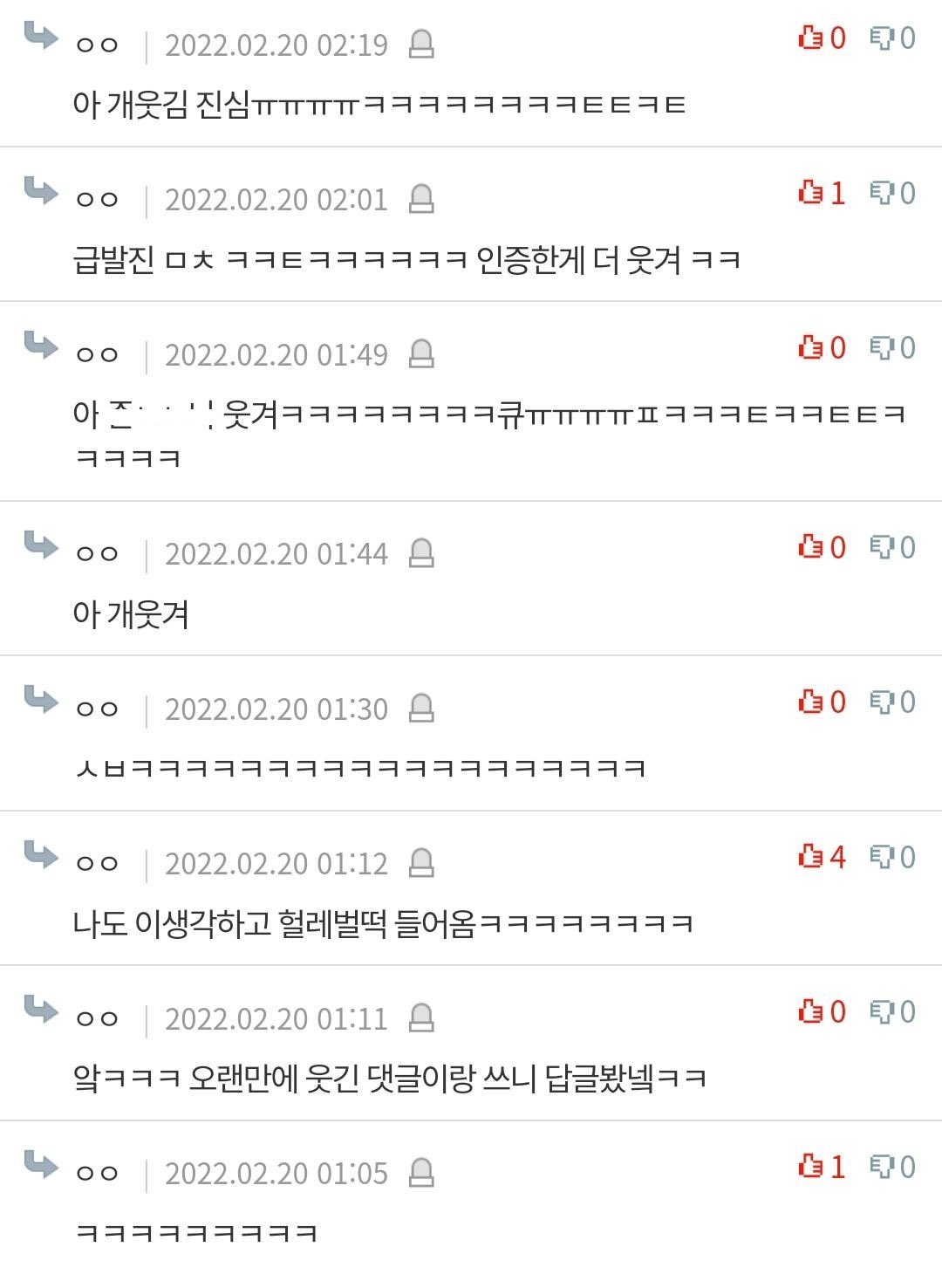Report the reply posted at 01:11

(x=421, y=1018)
